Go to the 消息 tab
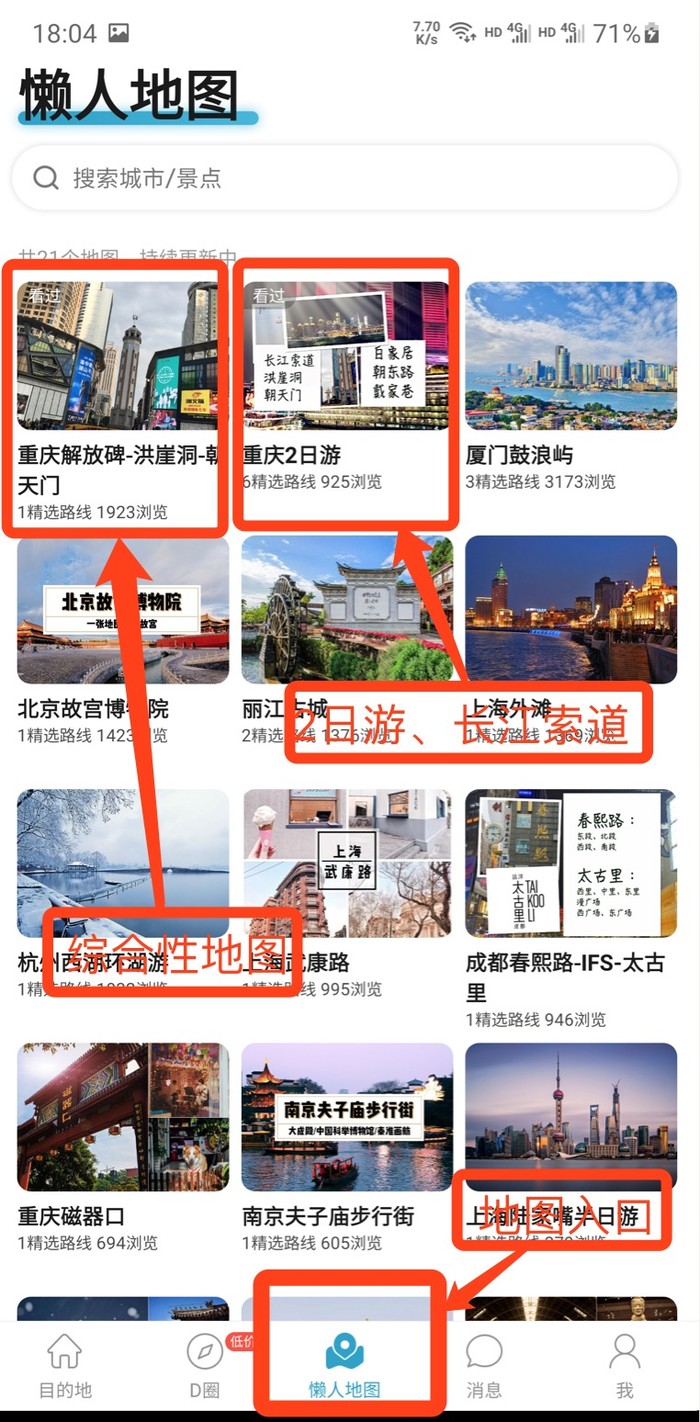The width and height of the screenshot is (700, 1422). 484,1365
